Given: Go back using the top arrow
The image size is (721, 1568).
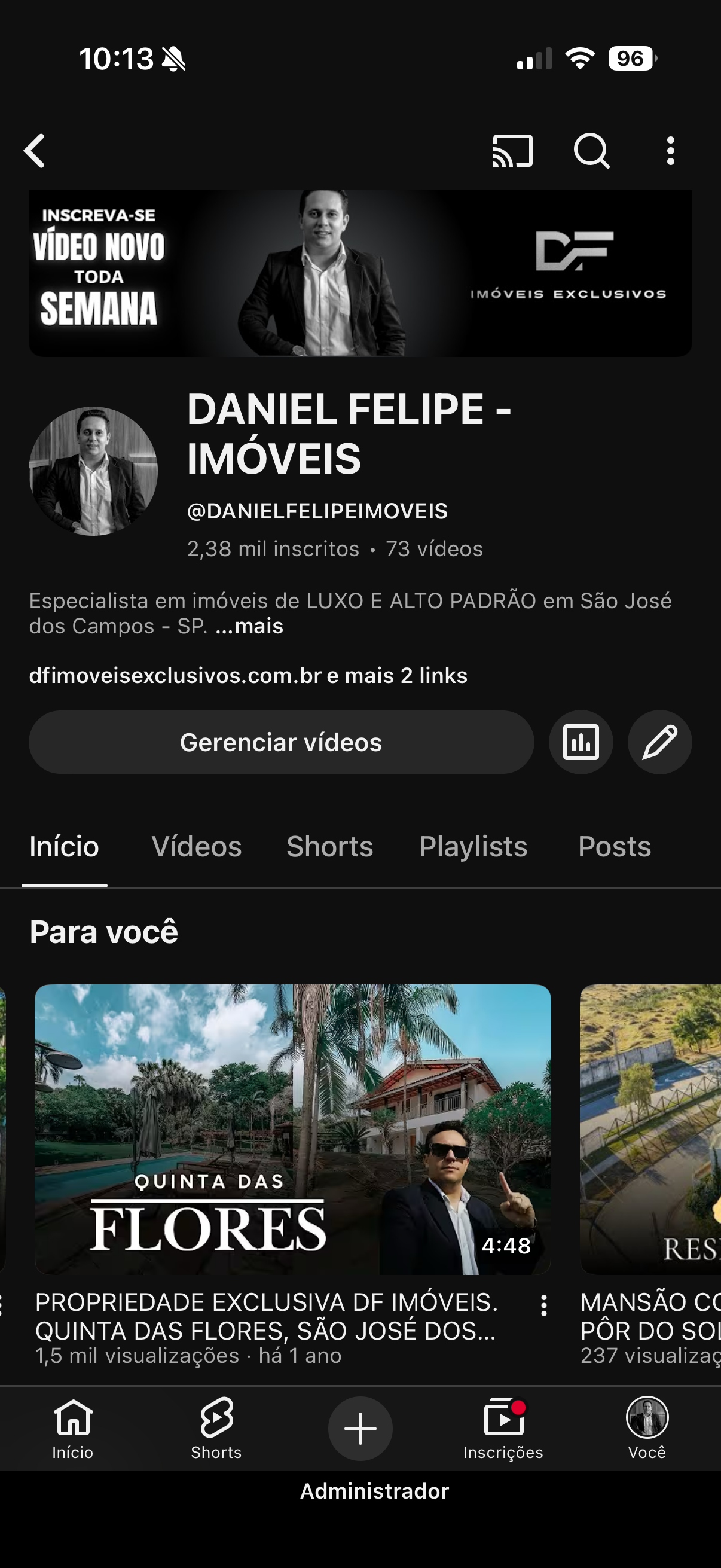Looking at the screenshot, I should click(35, 150).
